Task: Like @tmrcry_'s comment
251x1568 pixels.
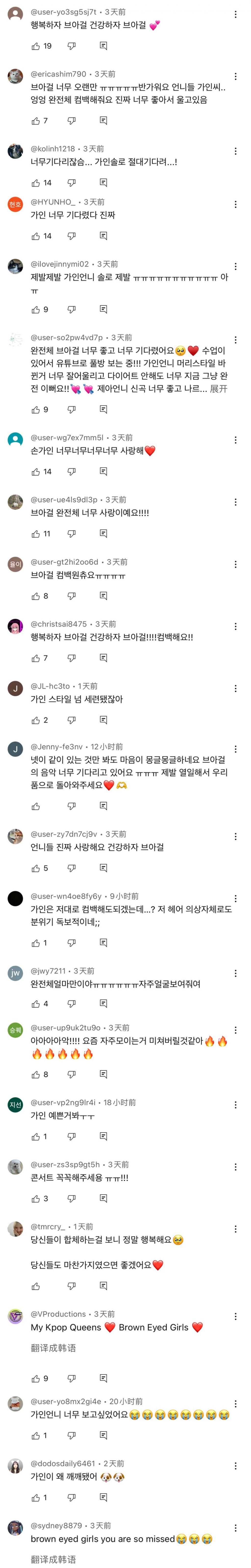Action: pyautogui.click(x=36, y=1286)
